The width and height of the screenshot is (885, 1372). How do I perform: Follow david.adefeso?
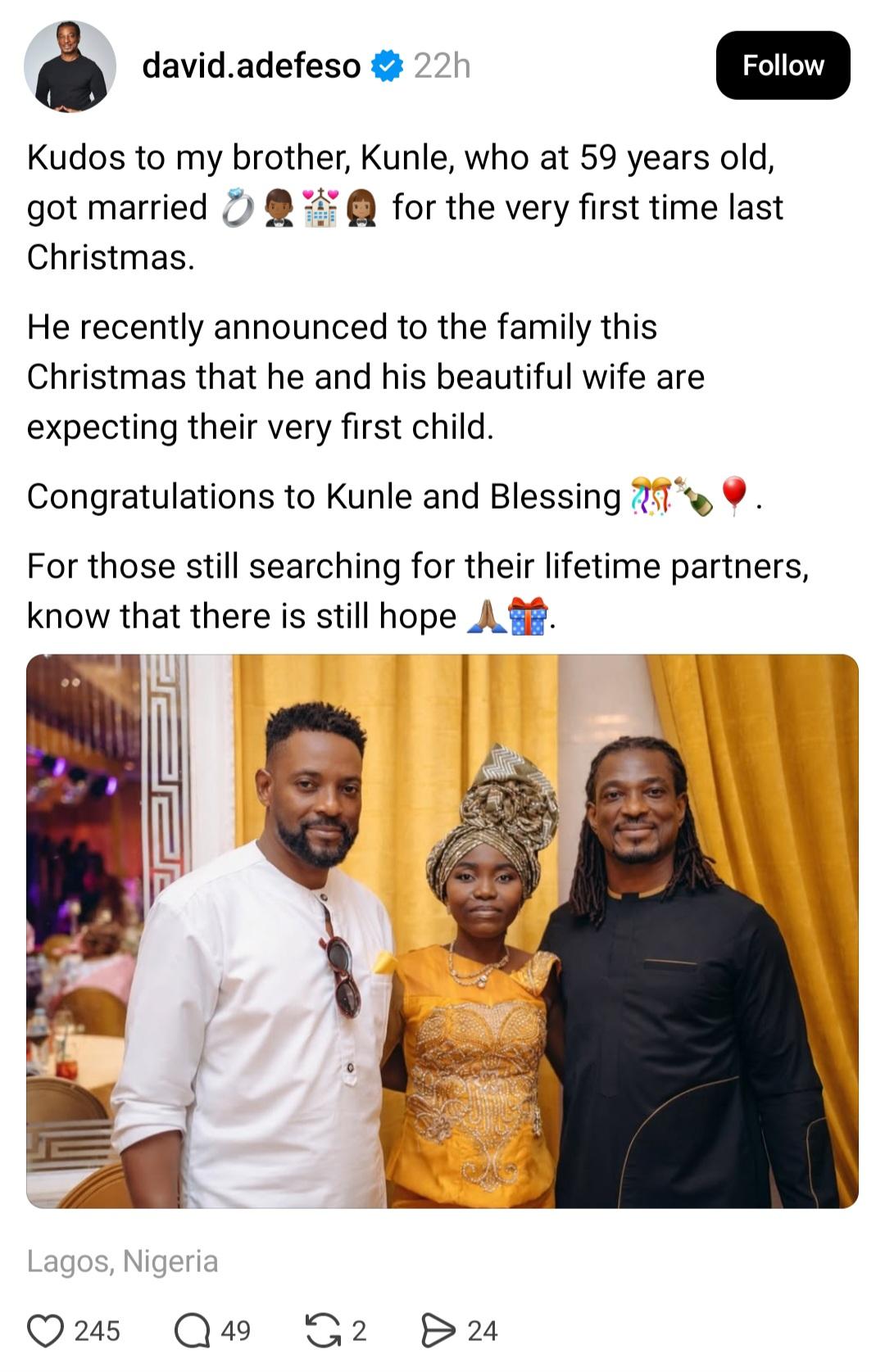click(783, 66)
